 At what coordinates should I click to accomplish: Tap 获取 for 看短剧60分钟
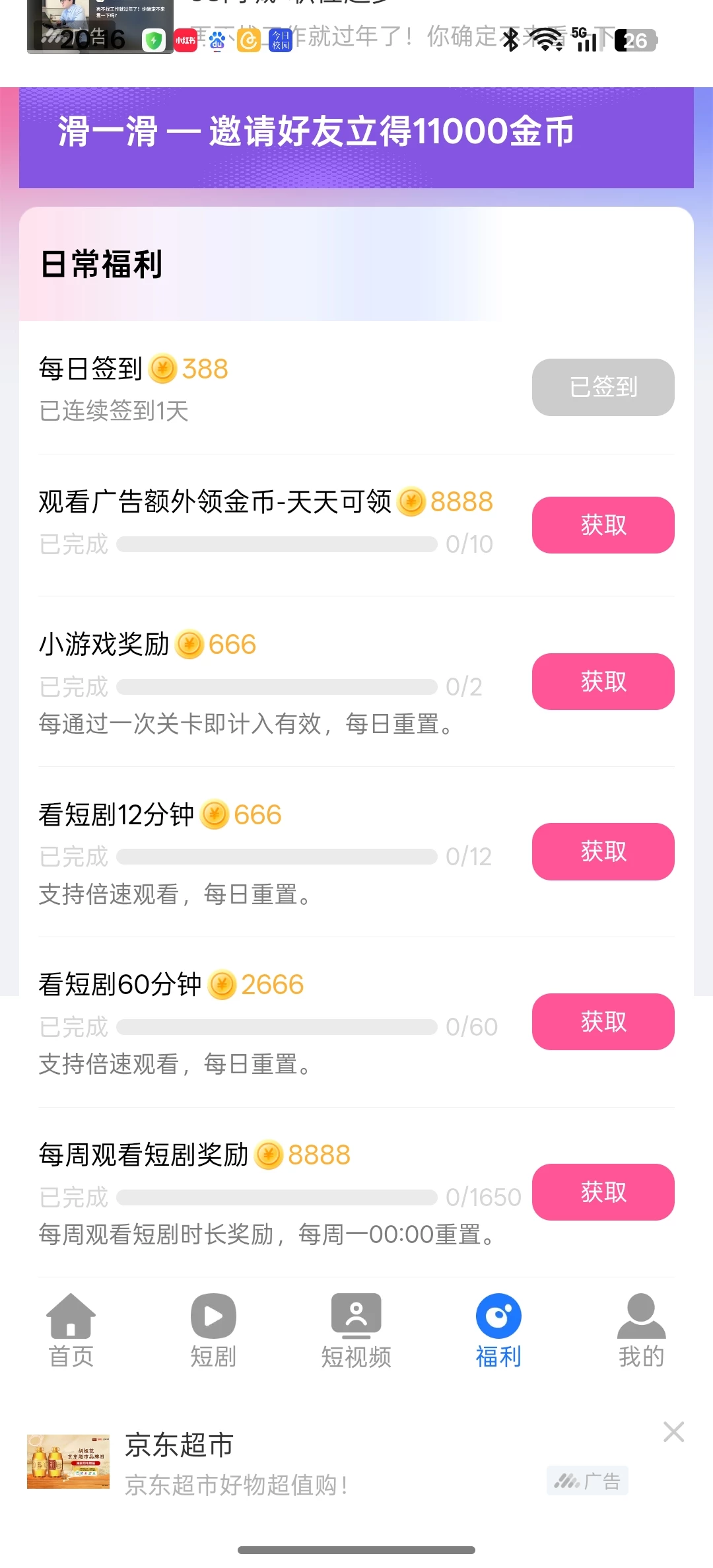pos(603,1022)
